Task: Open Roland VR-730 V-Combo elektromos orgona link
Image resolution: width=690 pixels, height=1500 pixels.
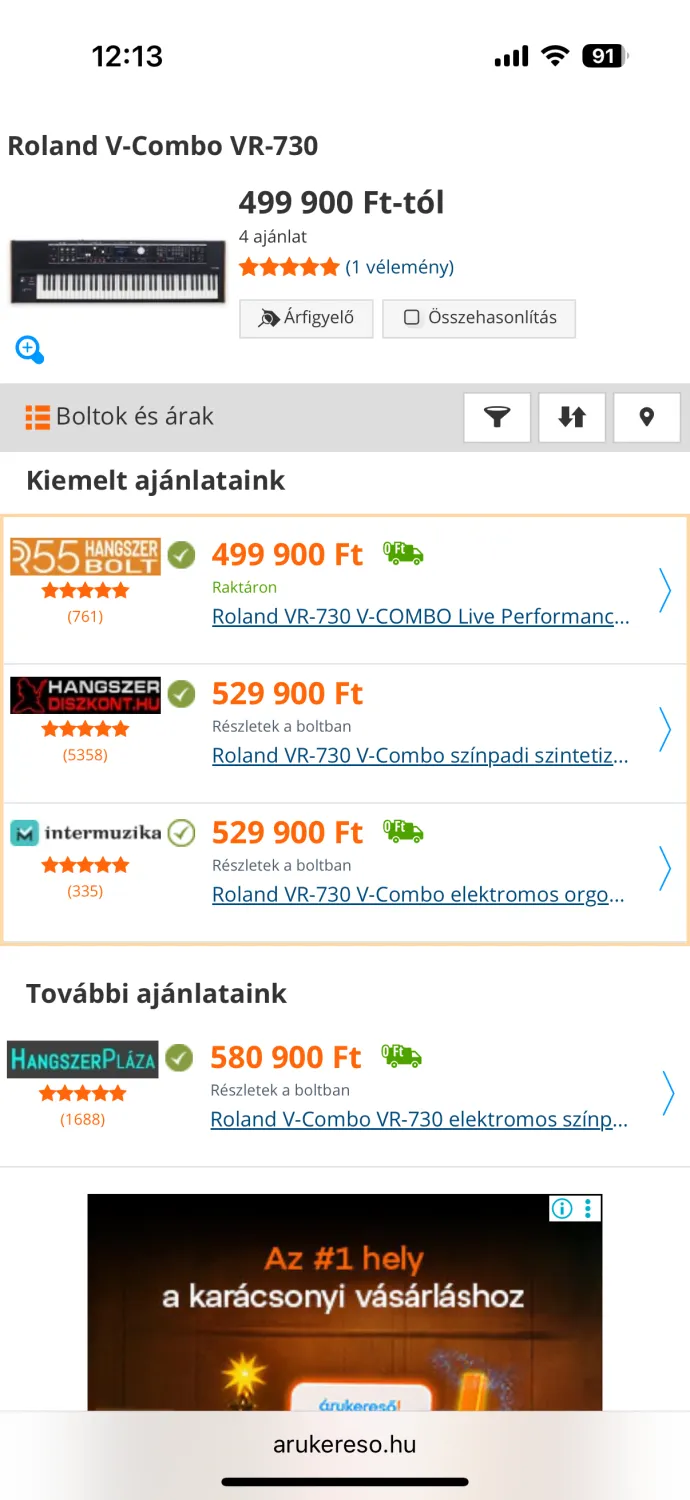Action: point(417,895)
